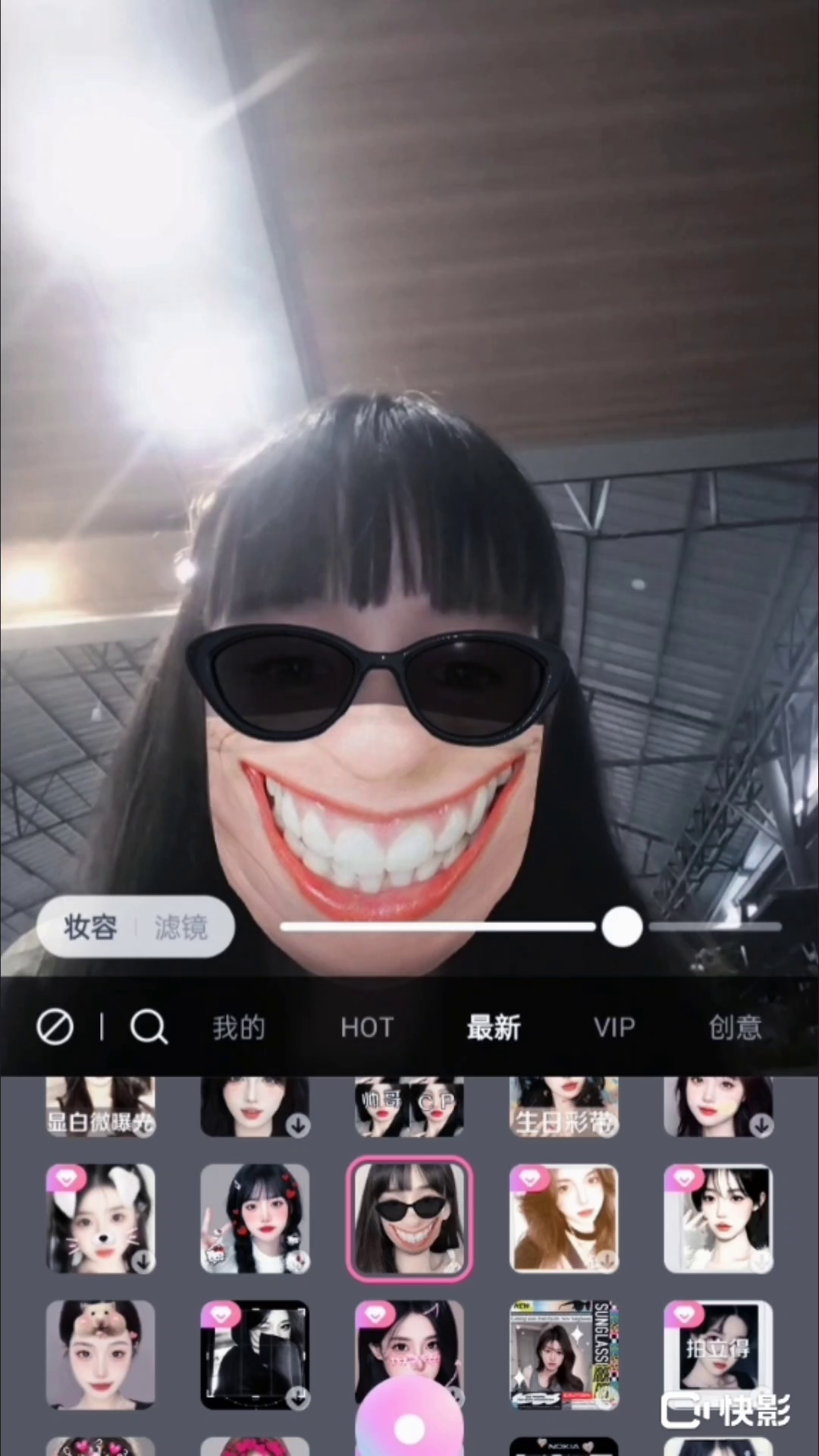819x1456 pixels.
Task: Choose the 显白微曝光 effect
Action: click(x=100, y=1109)
